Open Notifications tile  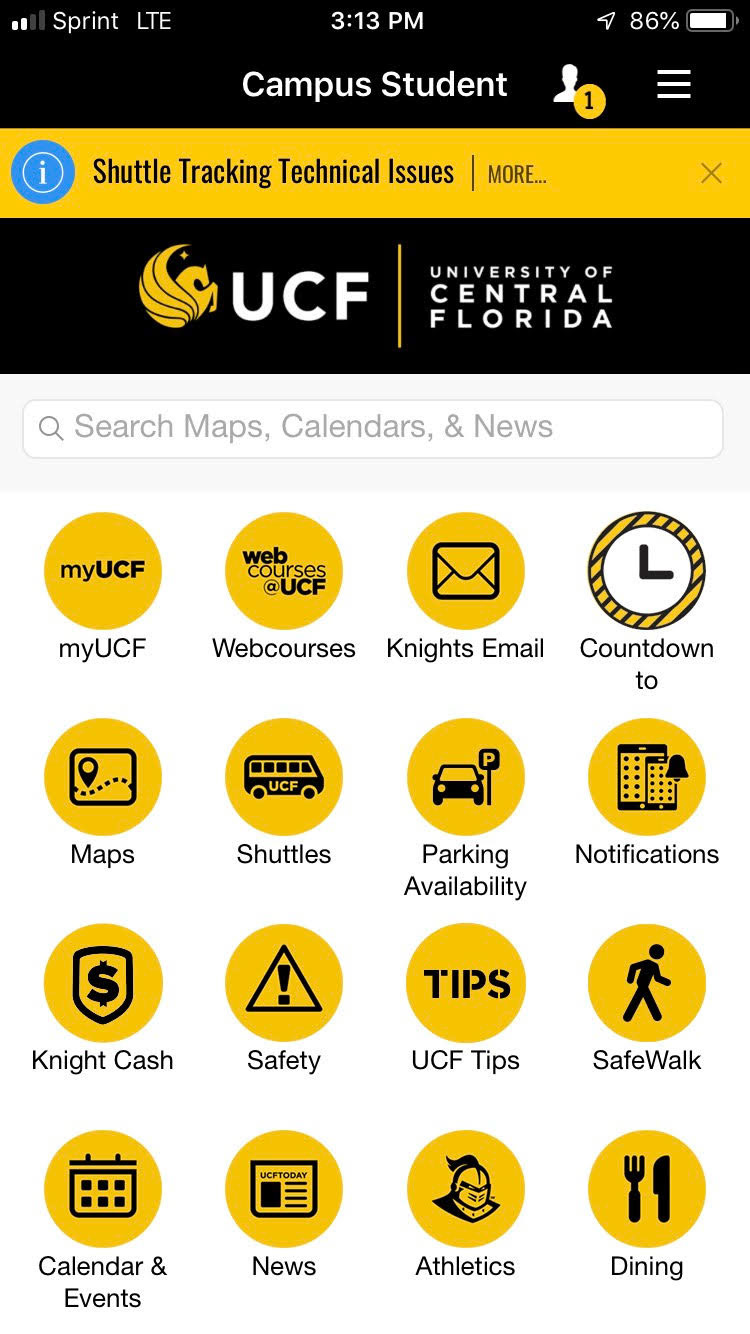click(x=646, y=777)
